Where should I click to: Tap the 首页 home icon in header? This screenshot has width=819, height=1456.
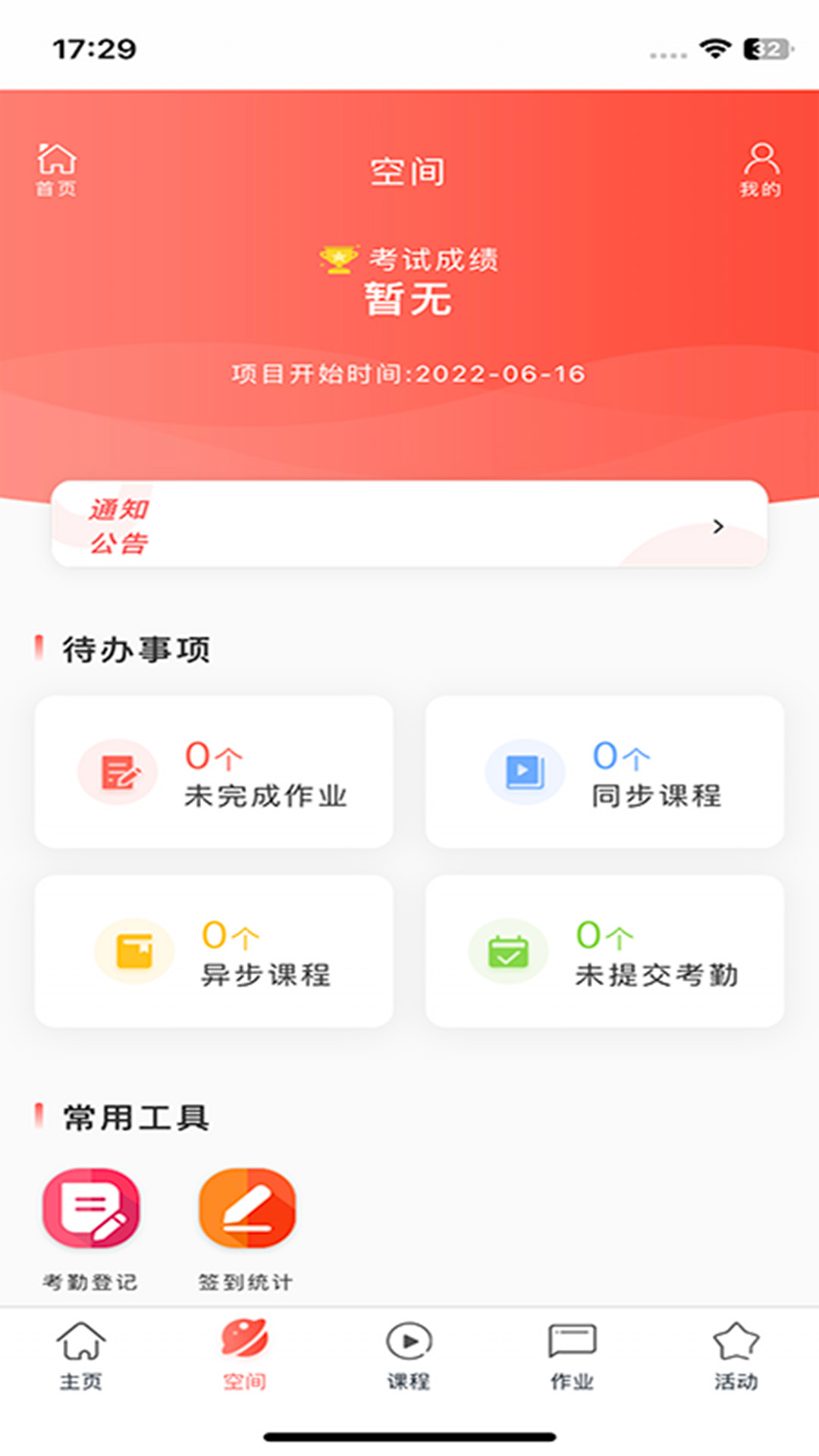[57, 168]
